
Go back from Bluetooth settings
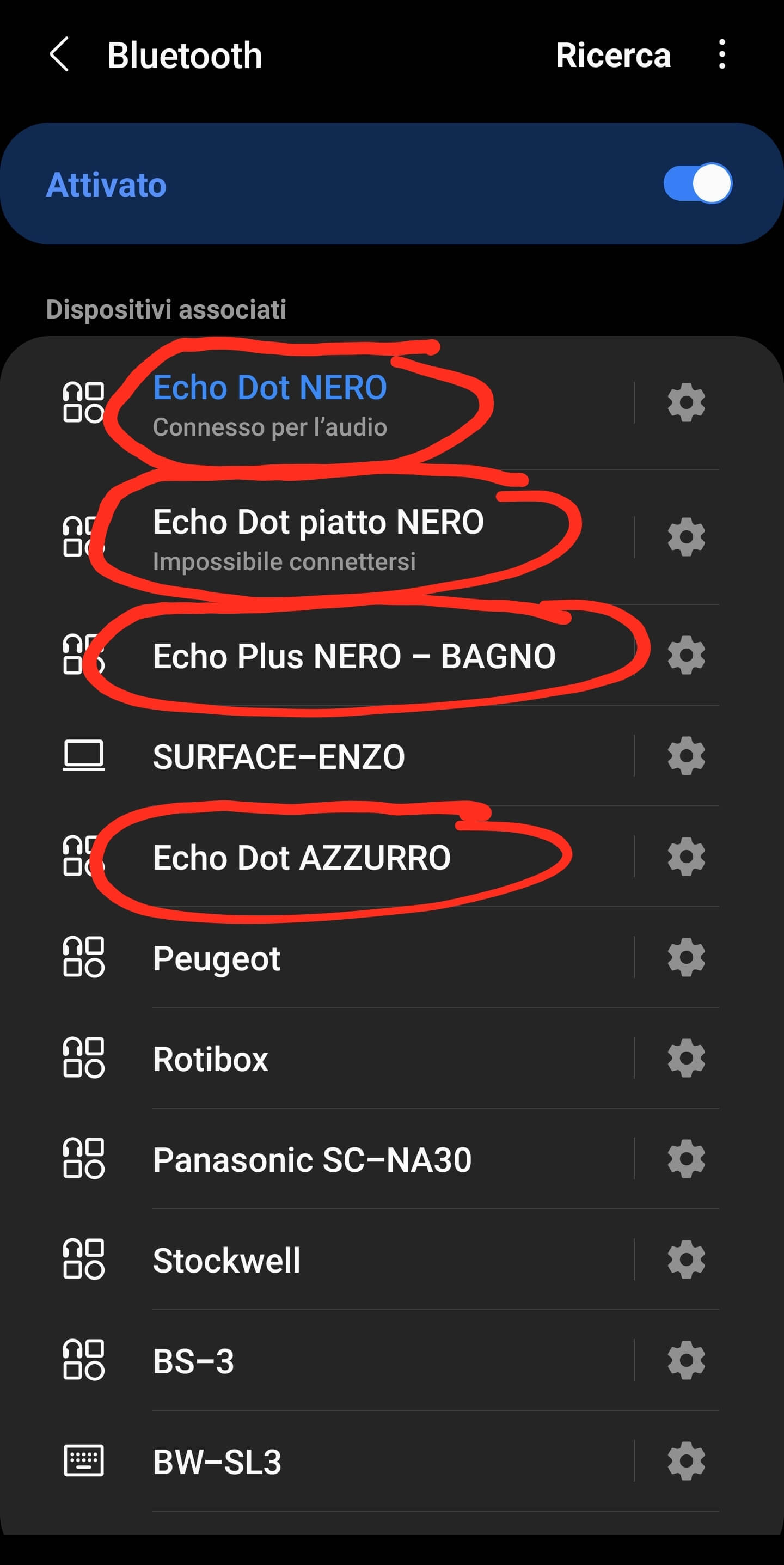(59, 54)
